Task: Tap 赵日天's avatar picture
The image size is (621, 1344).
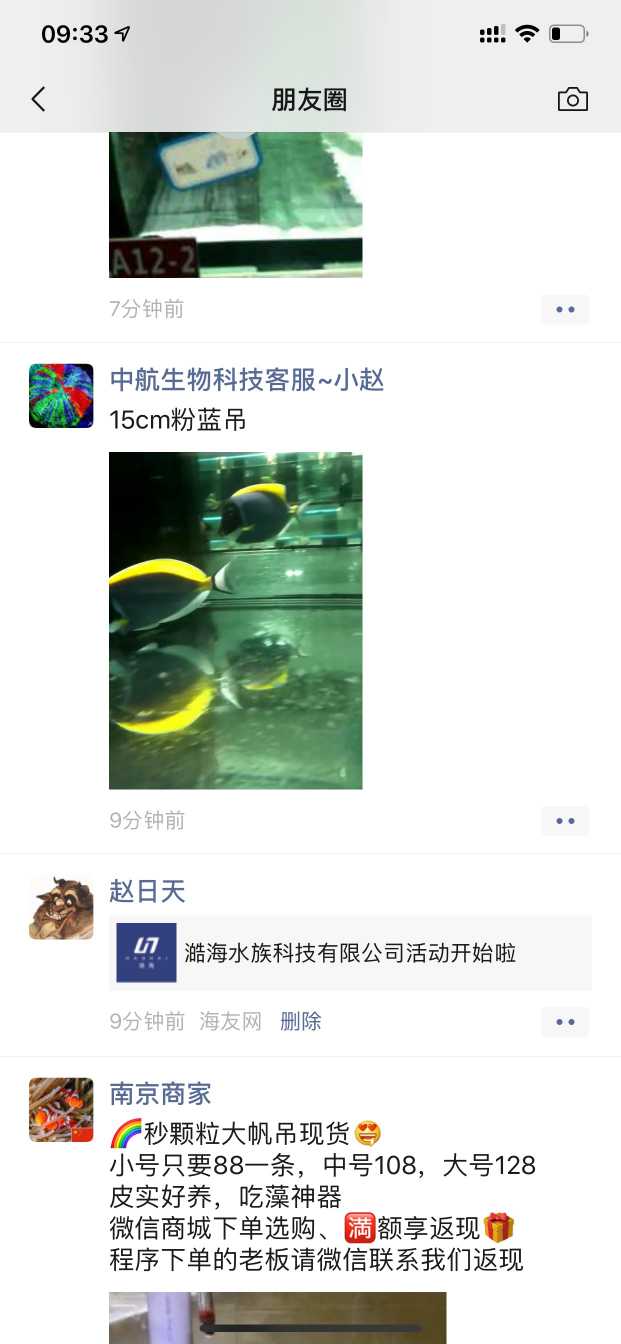Action: [x=61, y=907]
